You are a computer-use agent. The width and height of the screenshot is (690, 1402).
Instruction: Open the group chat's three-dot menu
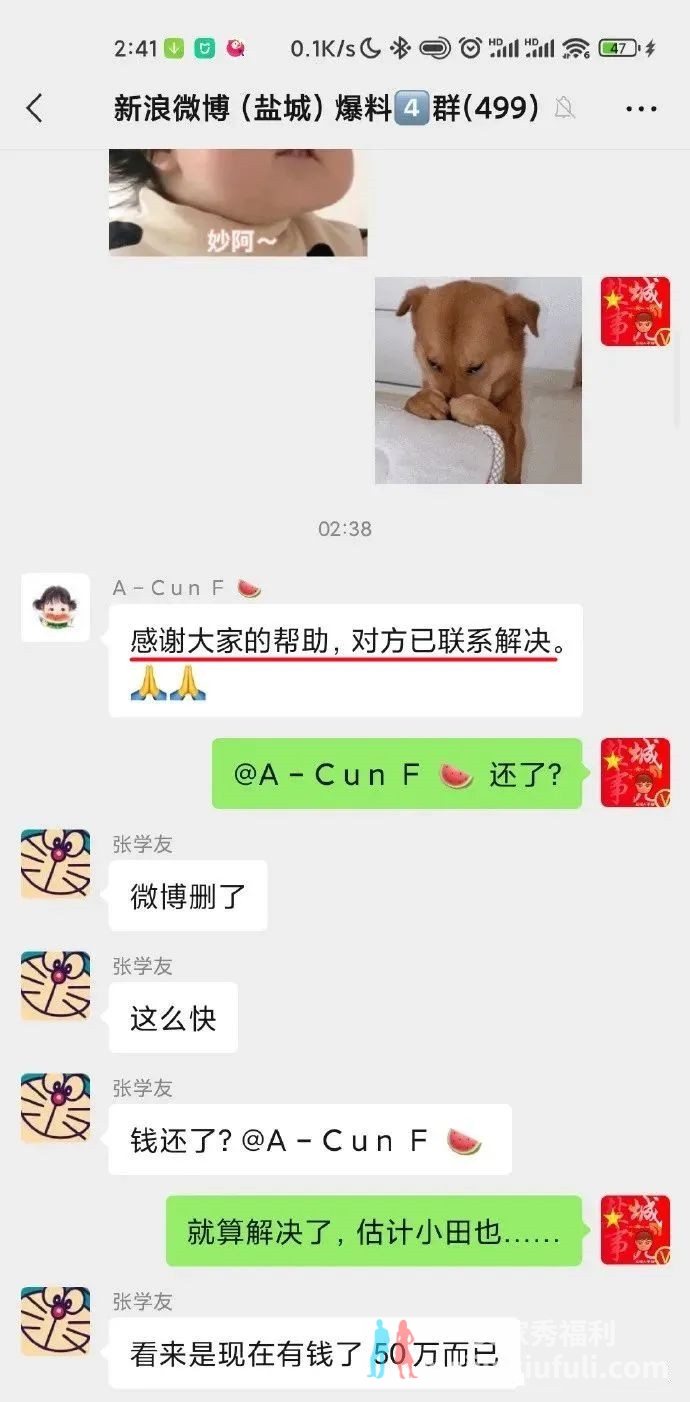641,108
